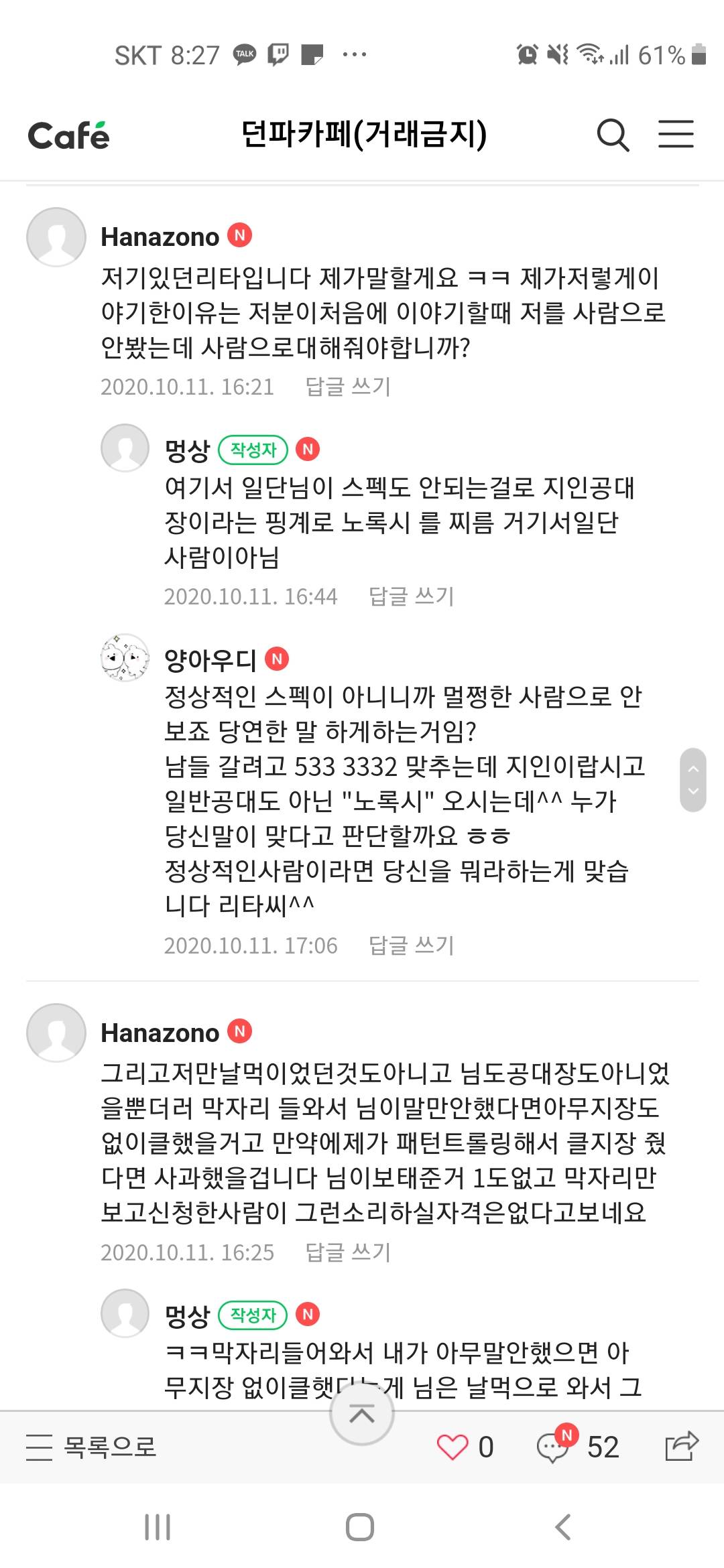724x1568 pixels.
Task: Go to the home screen
Action: point(360,1527)
